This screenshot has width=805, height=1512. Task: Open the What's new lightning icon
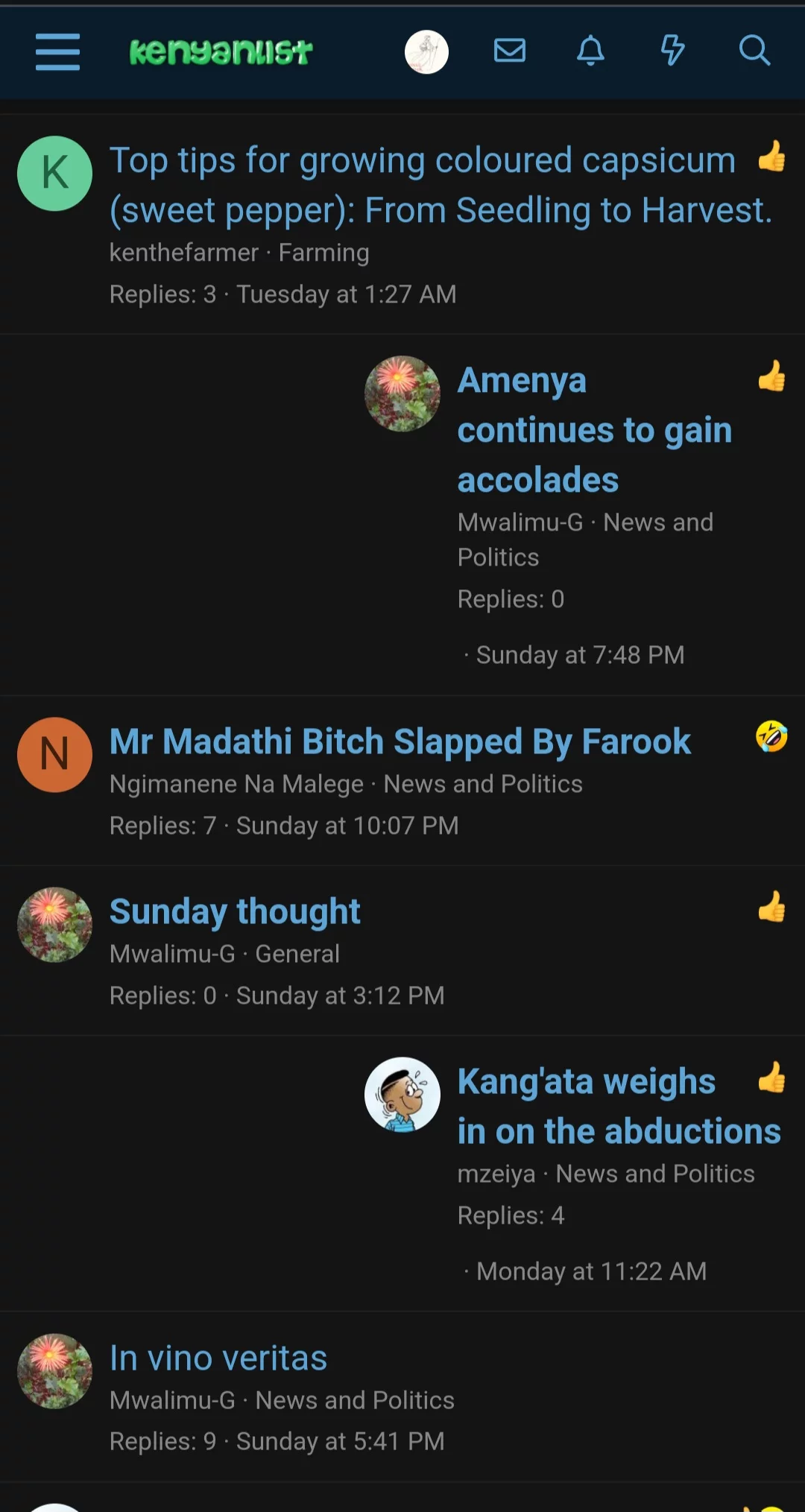point(672,51)
